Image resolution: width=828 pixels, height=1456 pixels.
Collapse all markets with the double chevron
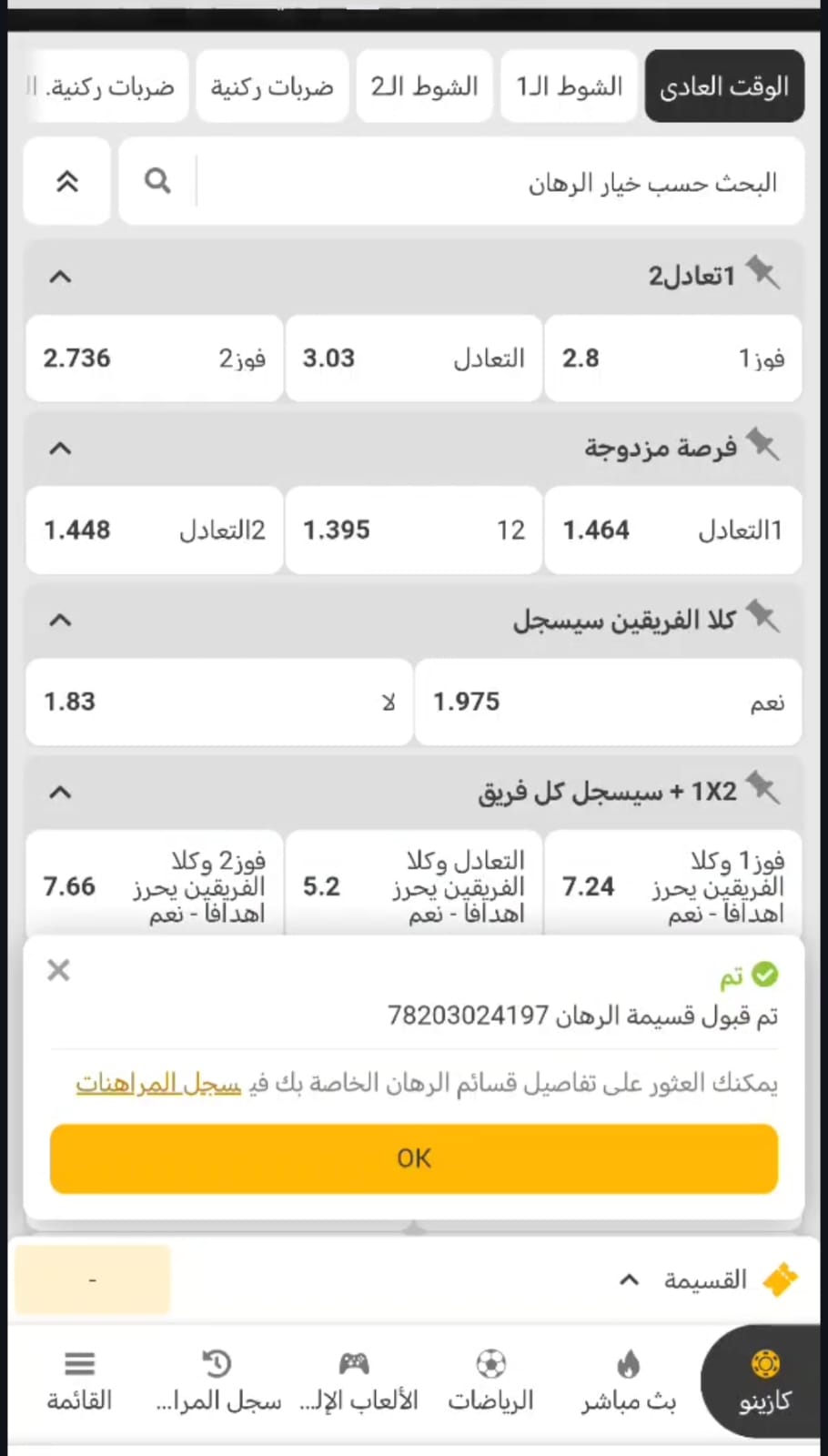tap(66, 182)
